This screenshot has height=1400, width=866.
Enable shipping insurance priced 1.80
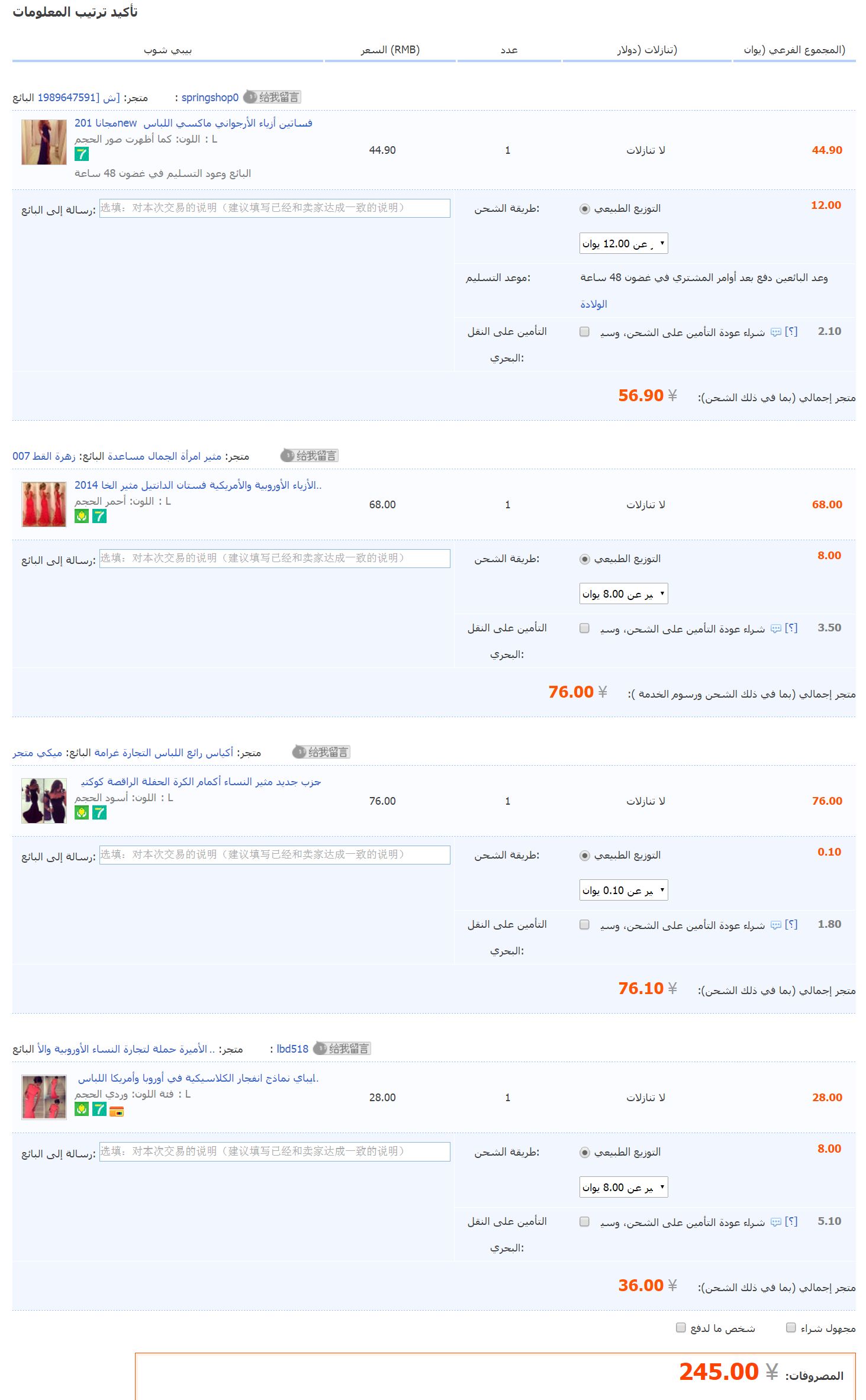pos(584,925)
